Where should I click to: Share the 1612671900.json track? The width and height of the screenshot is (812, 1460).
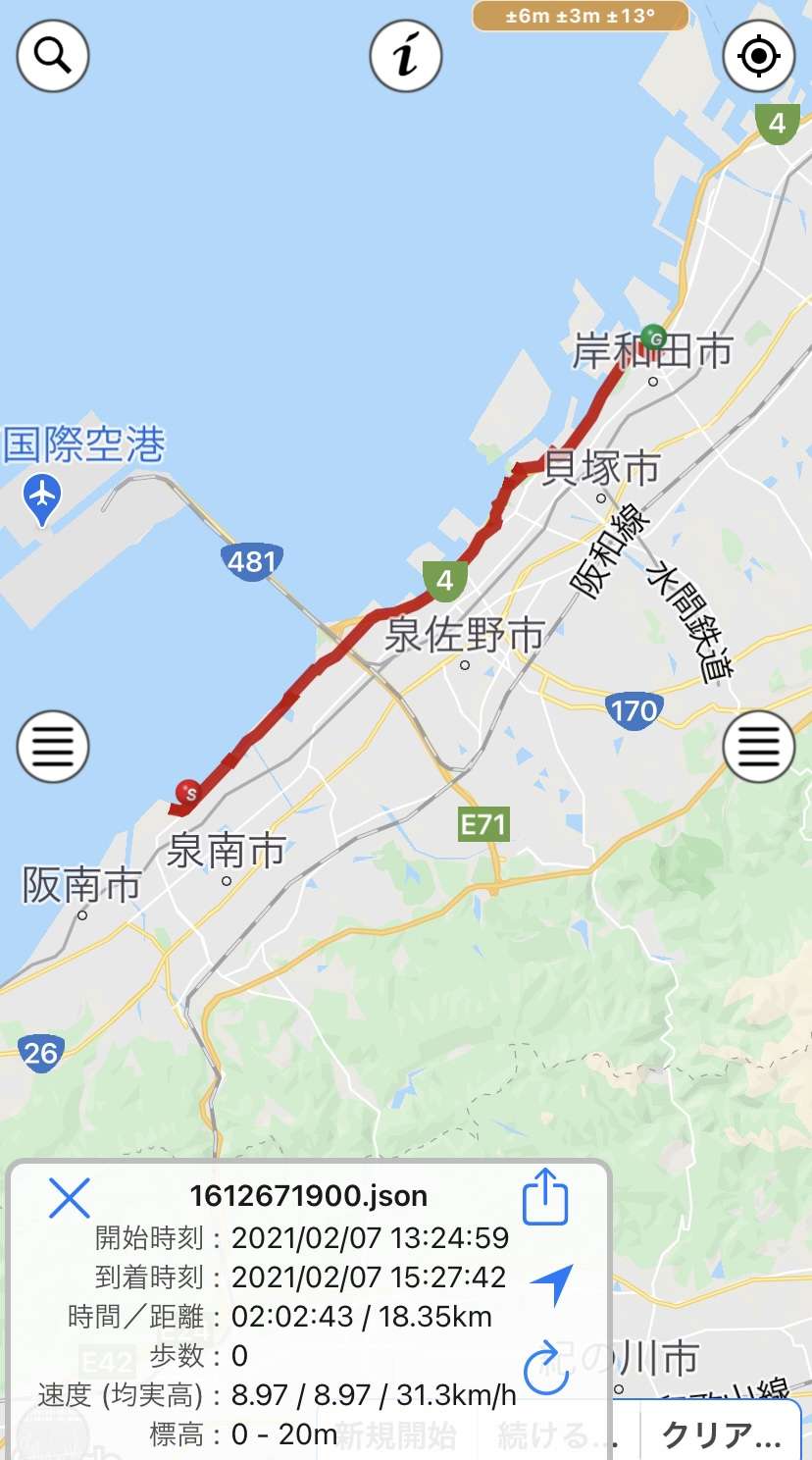click(546, 1198)
